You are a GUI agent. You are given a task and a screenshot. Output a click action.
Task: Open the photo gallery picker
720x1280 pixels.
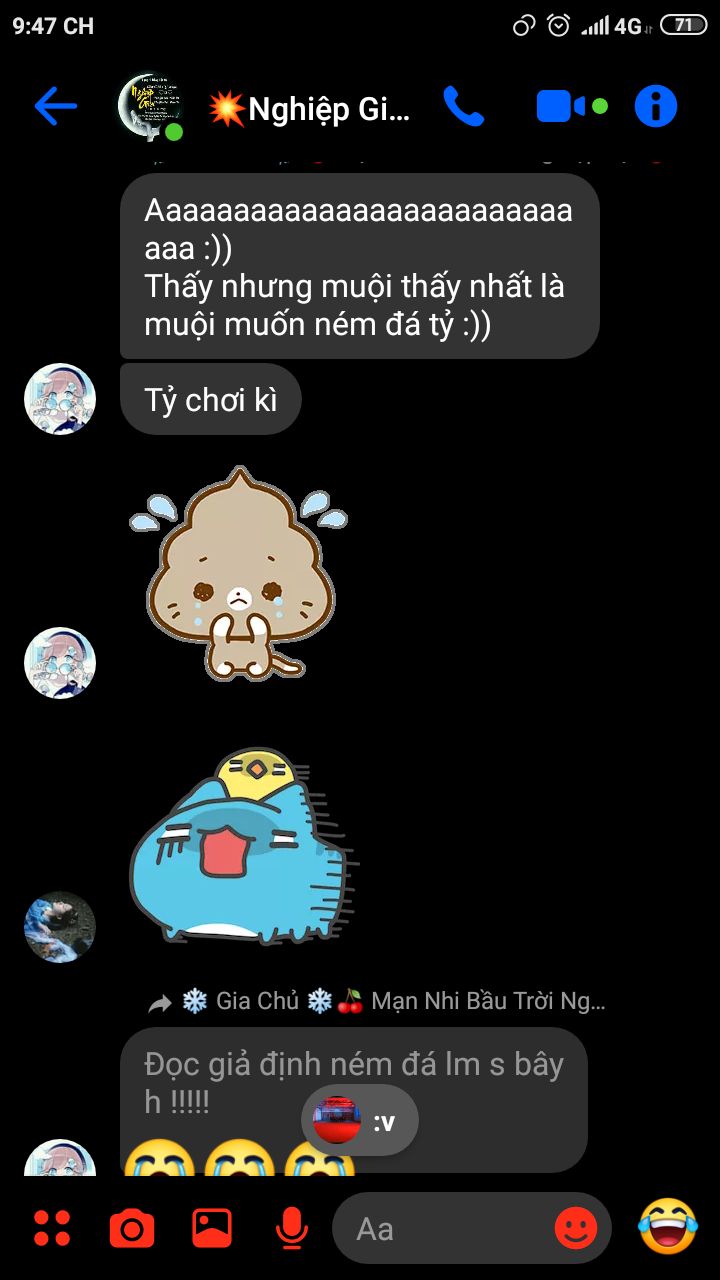click(x=212, y=1228)
